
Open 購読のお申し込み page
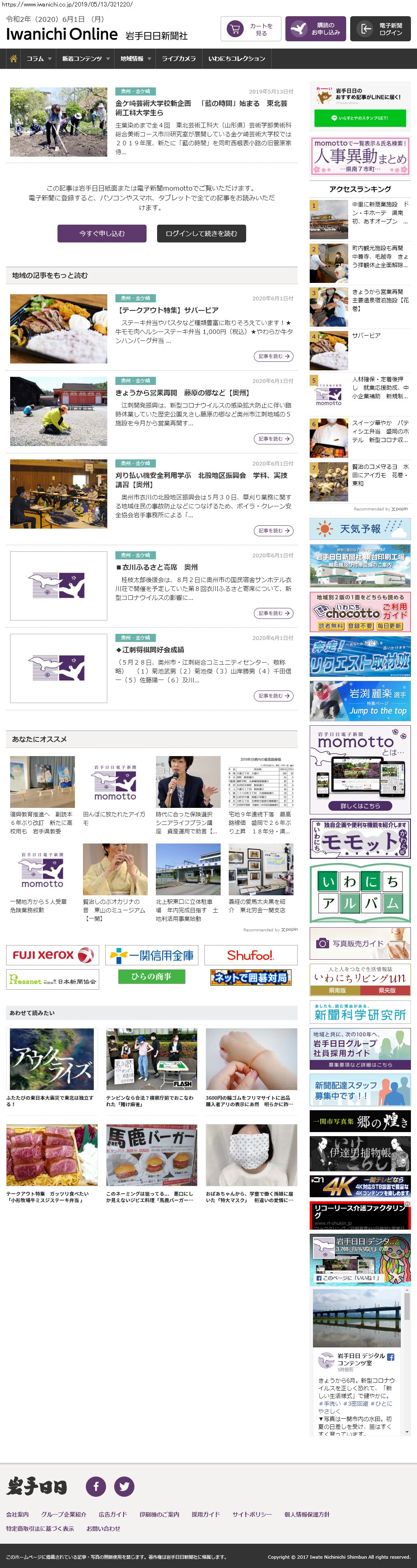315,29
